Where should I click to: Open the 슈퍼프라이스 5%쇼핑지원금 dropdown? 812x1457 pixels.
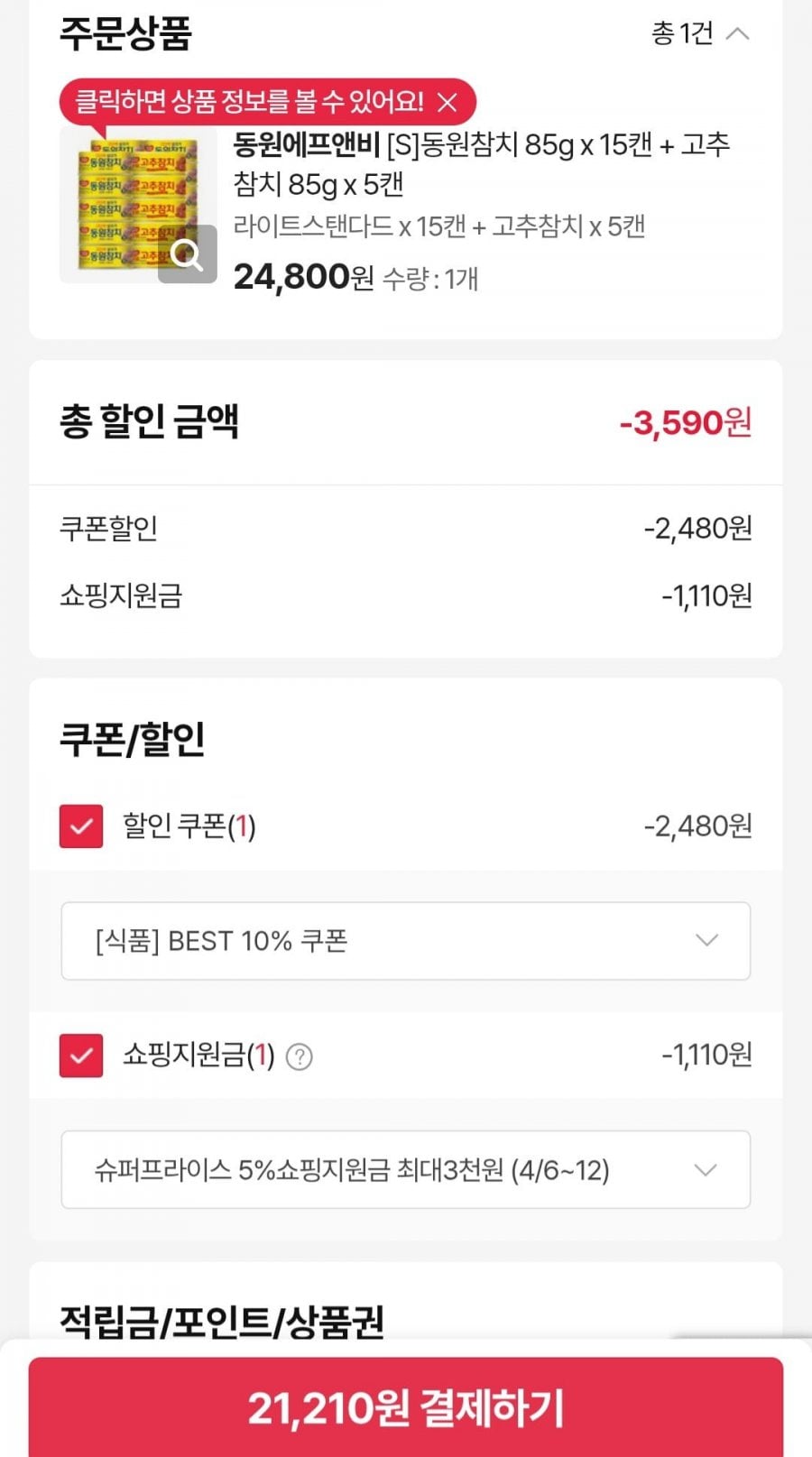pyautogui.click(x=405, y=1170)
